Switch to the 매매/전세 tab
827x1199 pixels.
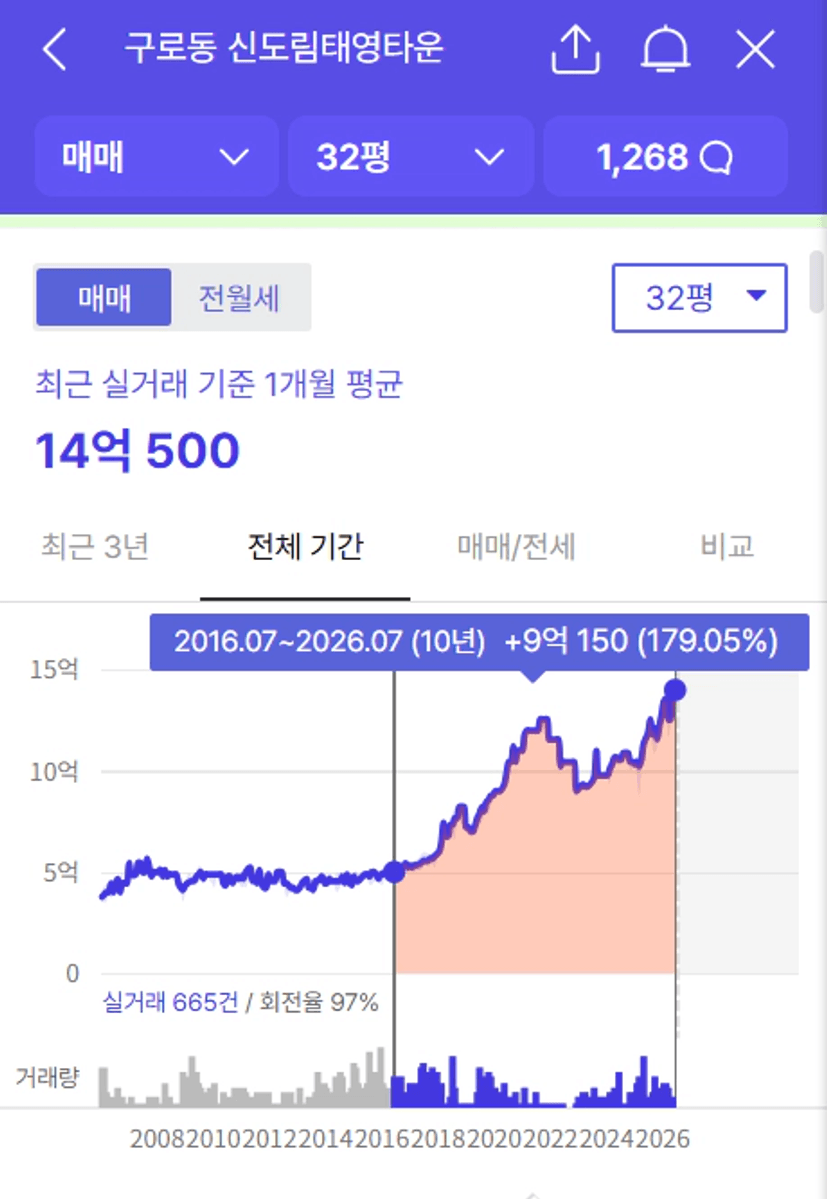coord(516,548)
